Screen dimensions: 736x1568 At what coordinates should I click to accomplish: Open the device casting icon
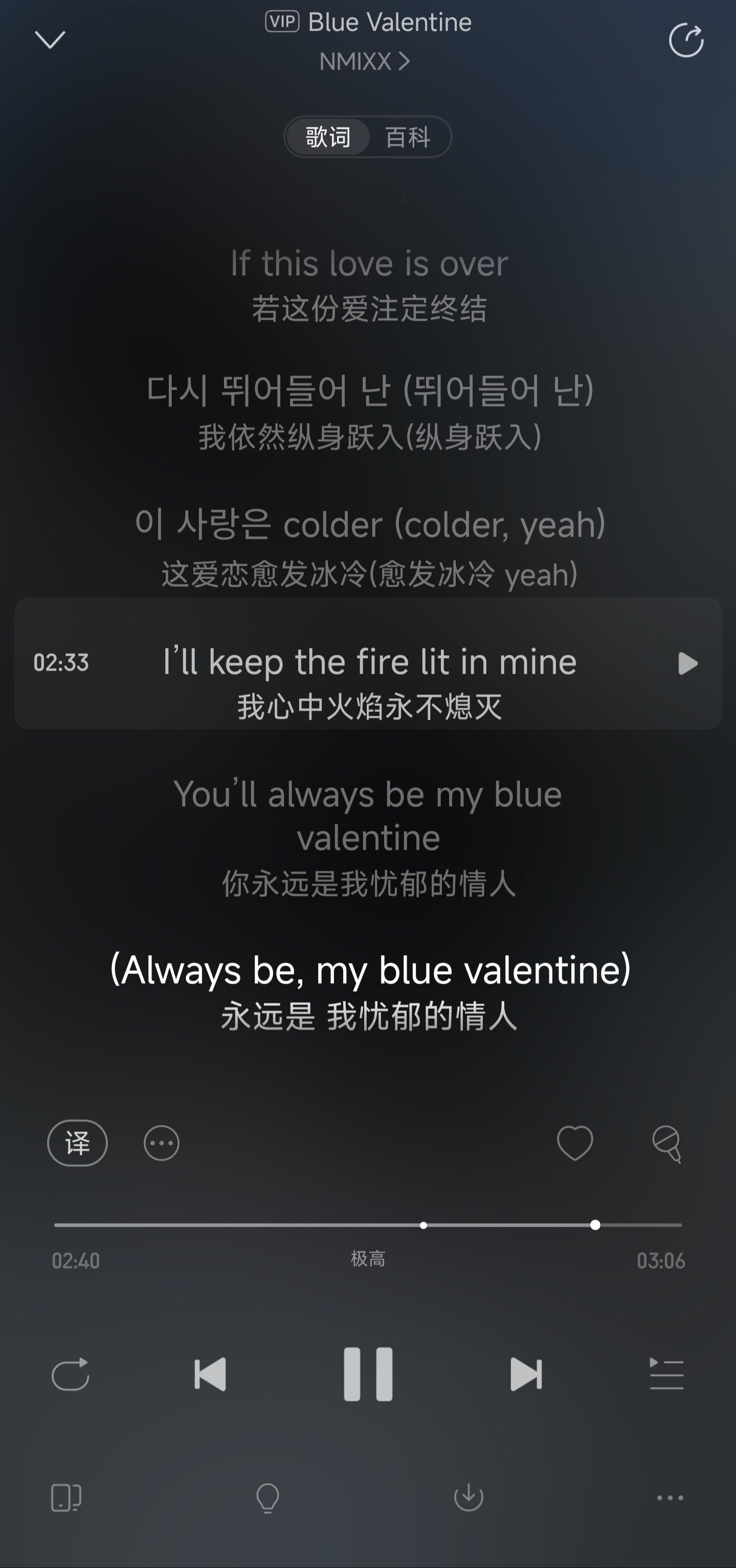pyautogui.click(x=66, y=1498)
